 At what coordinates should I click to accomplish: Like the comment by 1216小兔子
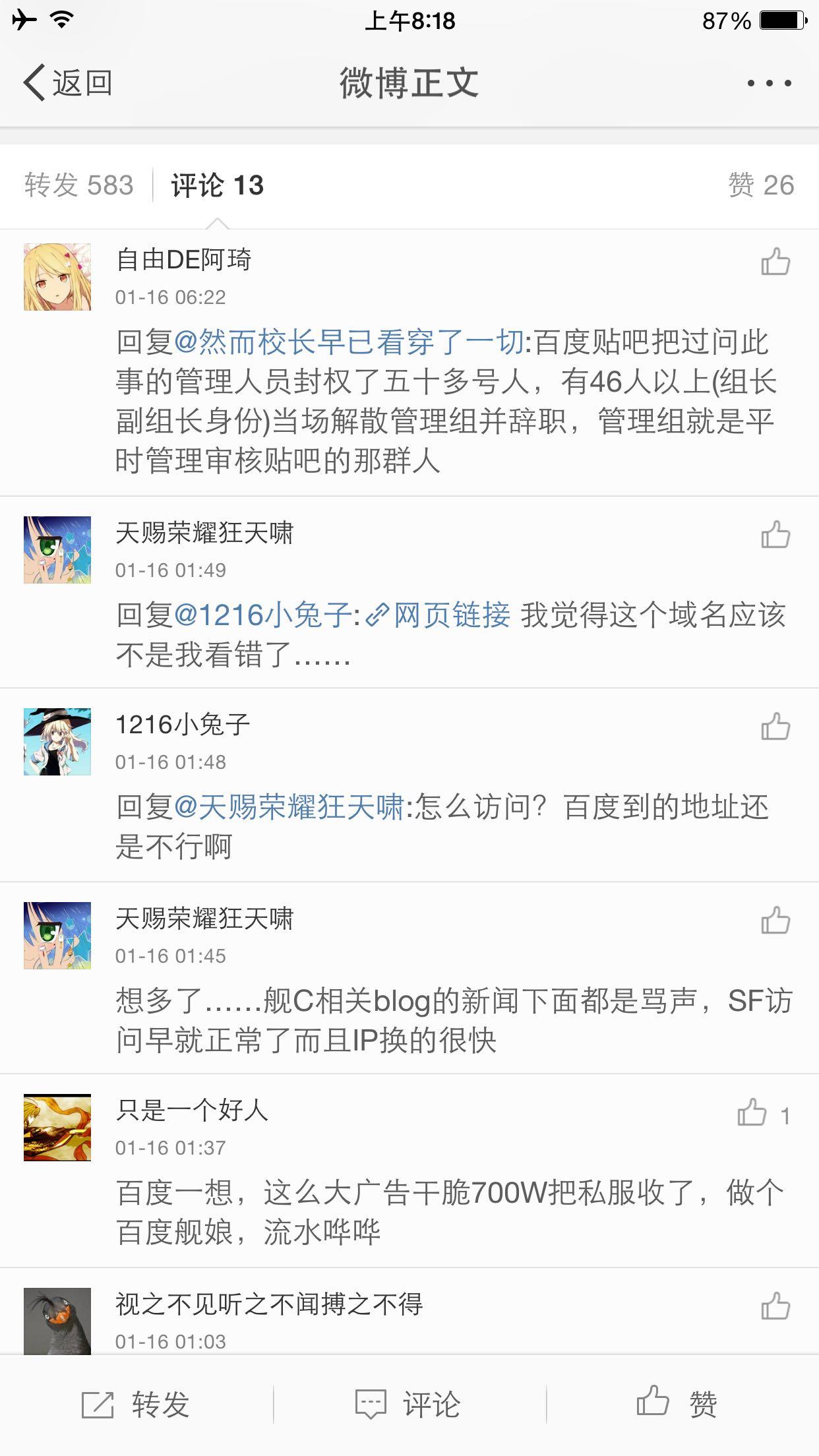(x=775, y=727)
